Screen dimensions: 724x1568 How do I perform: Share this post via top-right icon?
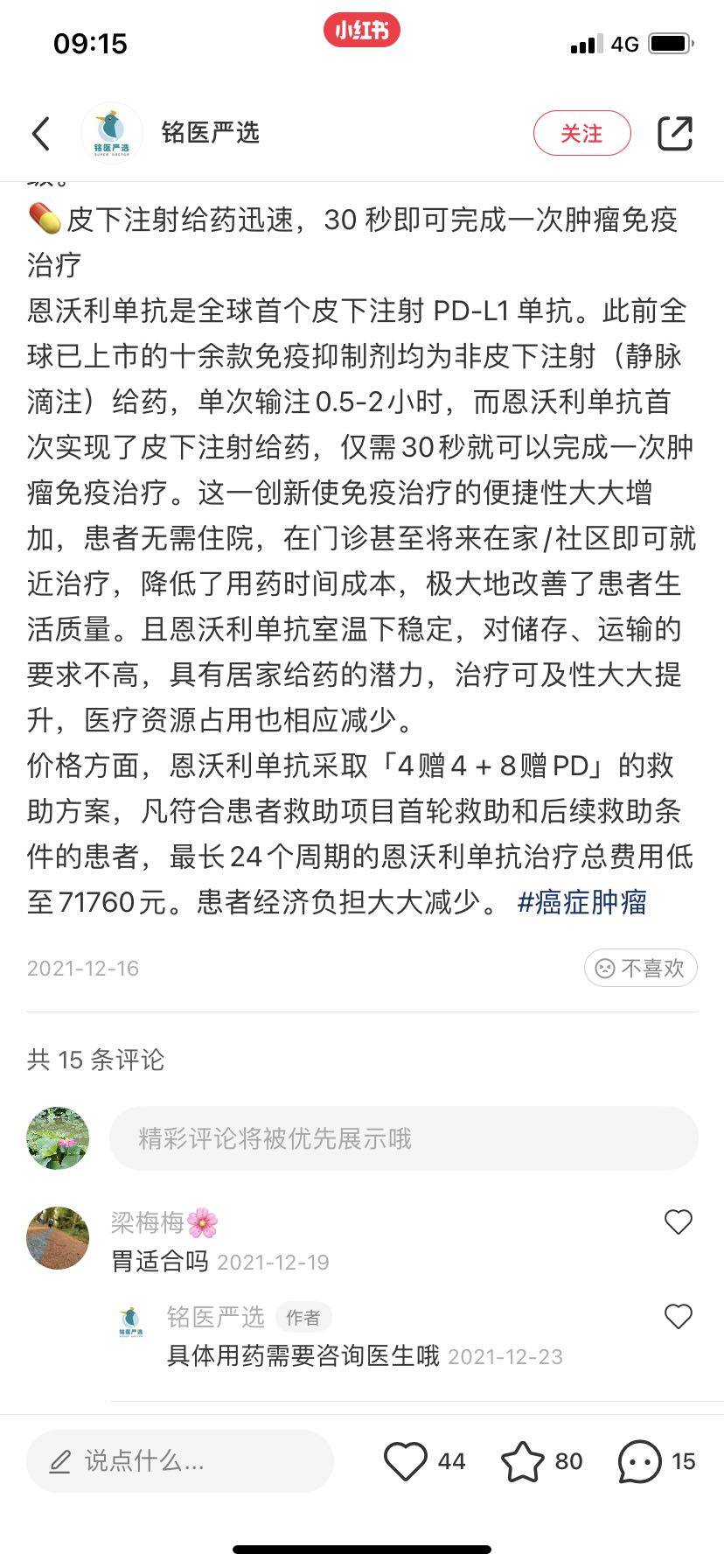point(675,134)
